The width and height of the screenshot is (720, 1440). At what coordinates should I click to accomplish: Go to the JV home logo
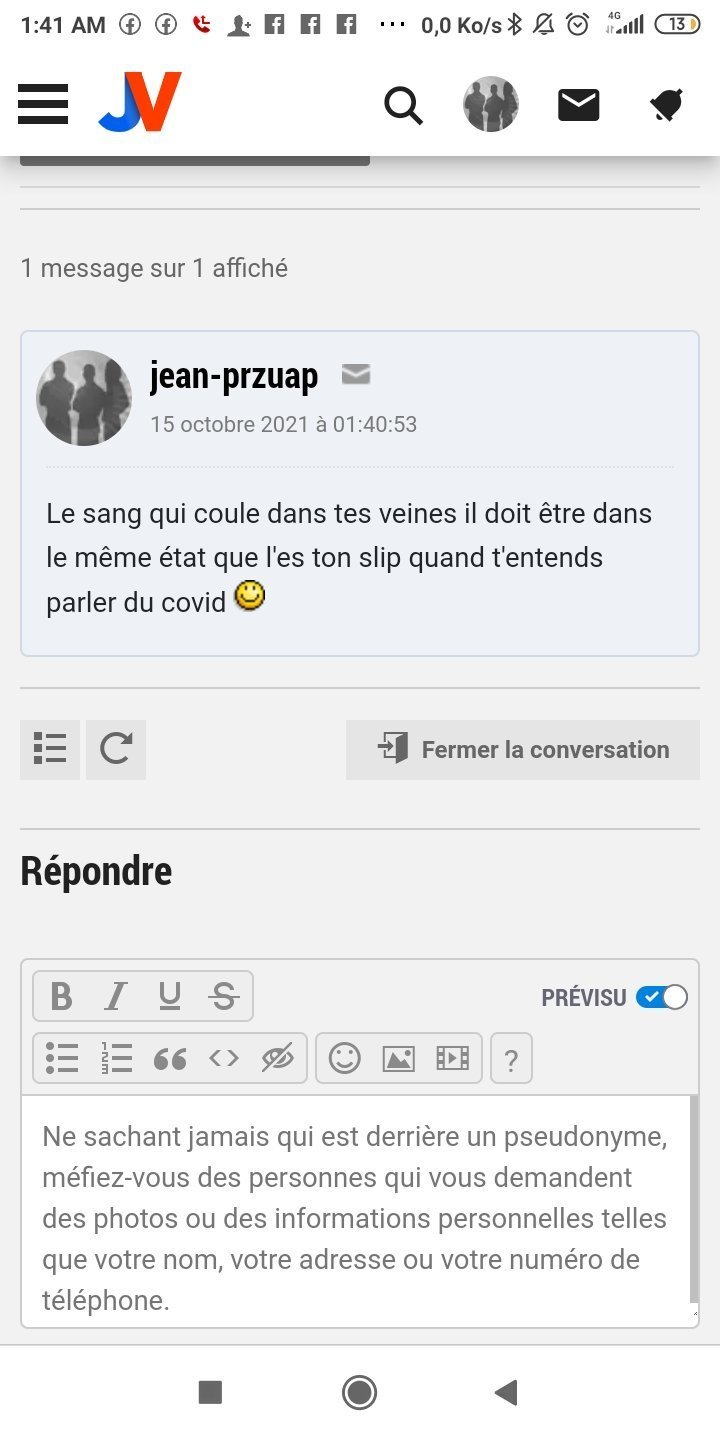coord(140,103)
